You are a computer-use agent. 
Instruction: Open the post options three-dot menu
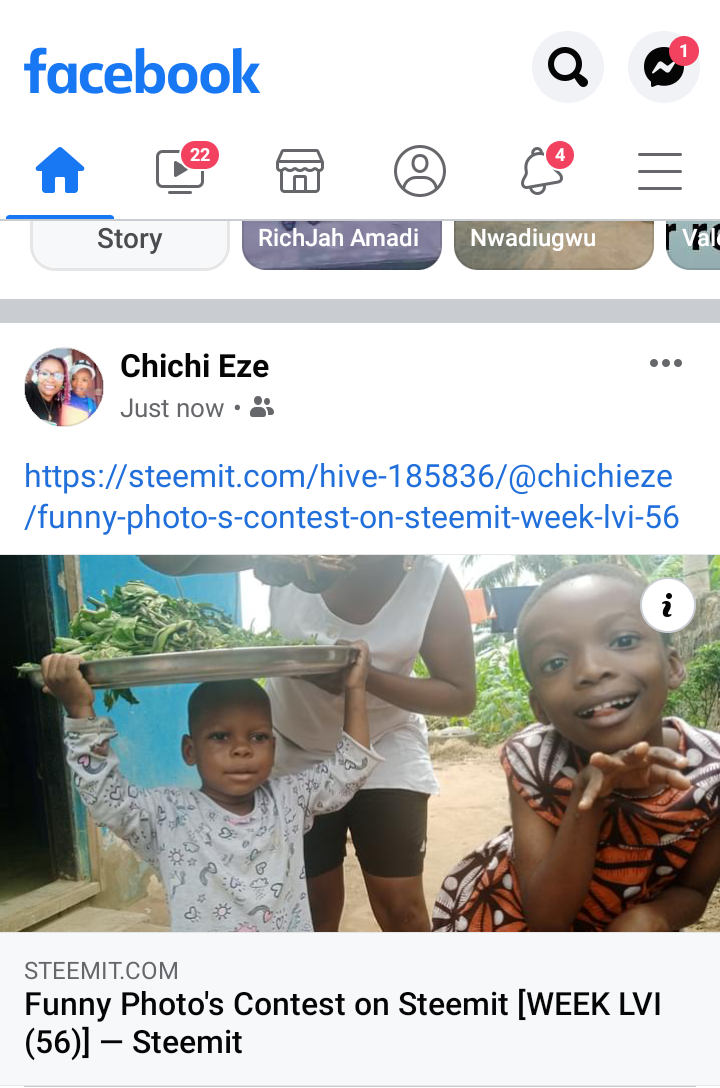tap(665, 364)
